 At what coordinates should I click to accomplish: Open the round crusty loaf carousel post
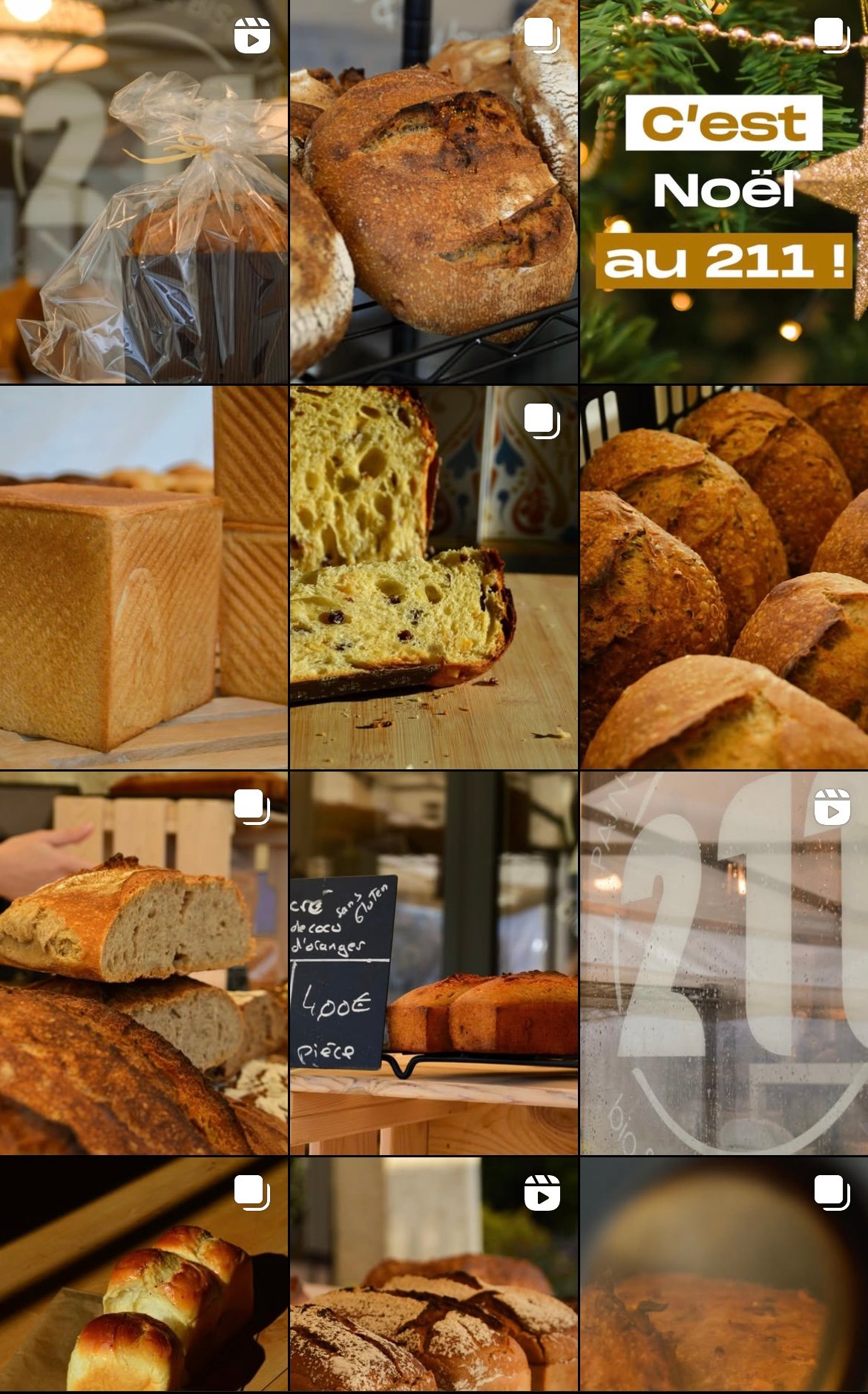point(434,191)
